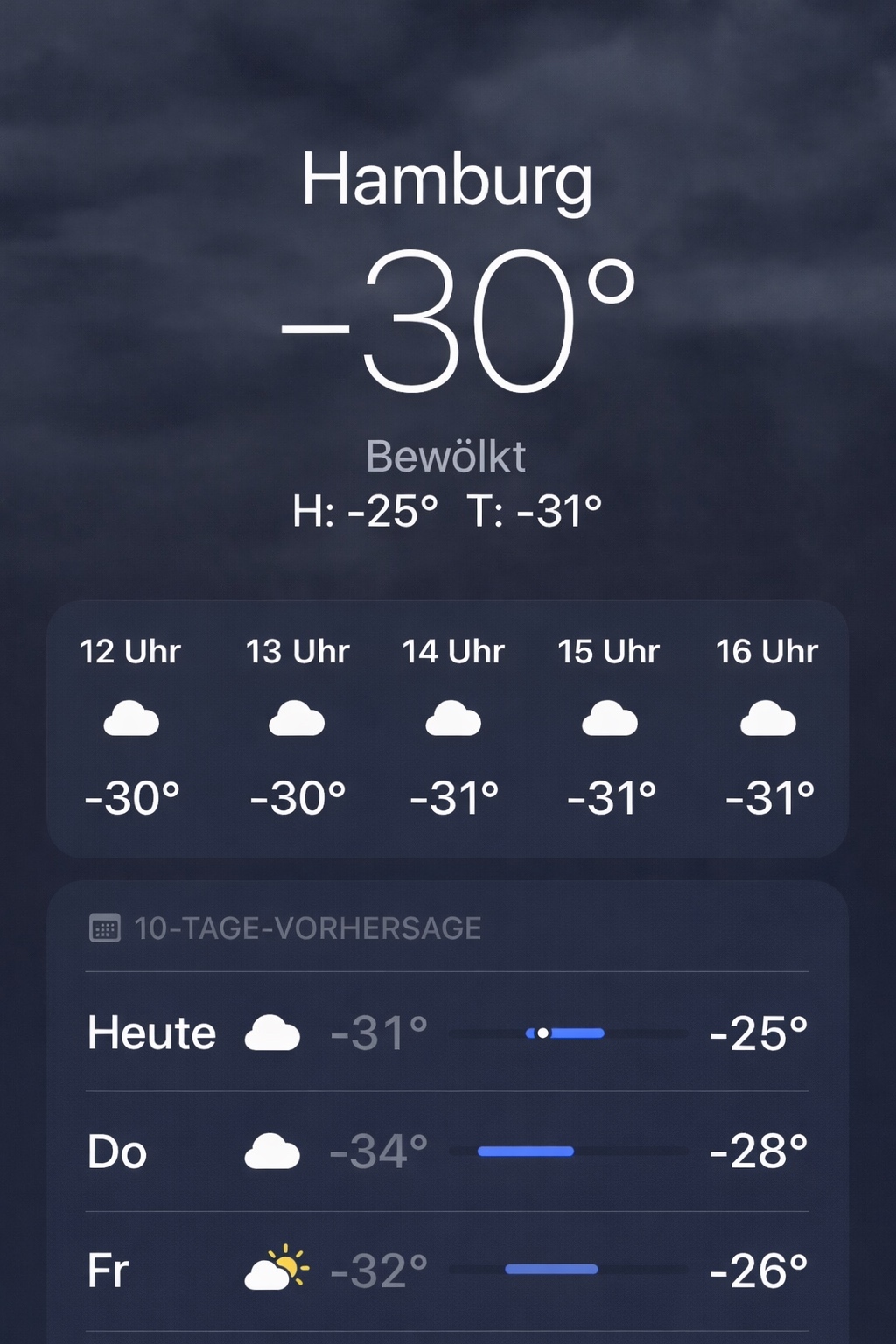The width and height of the screenshot is (896, 1344).
Task: Open Heute forecast details
Action: (447, 1032)
